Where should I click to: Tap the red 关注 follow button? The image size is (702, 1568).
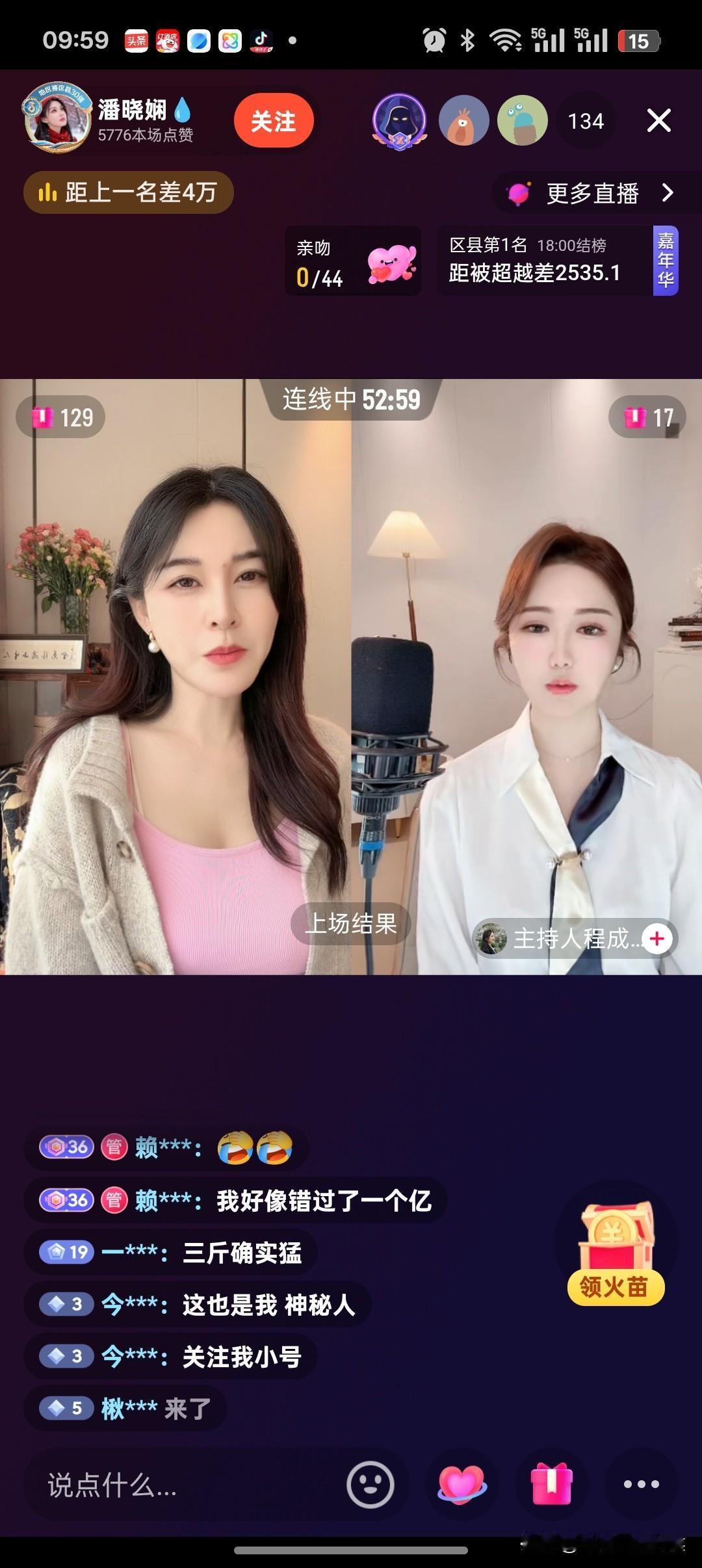click(274, 121)
